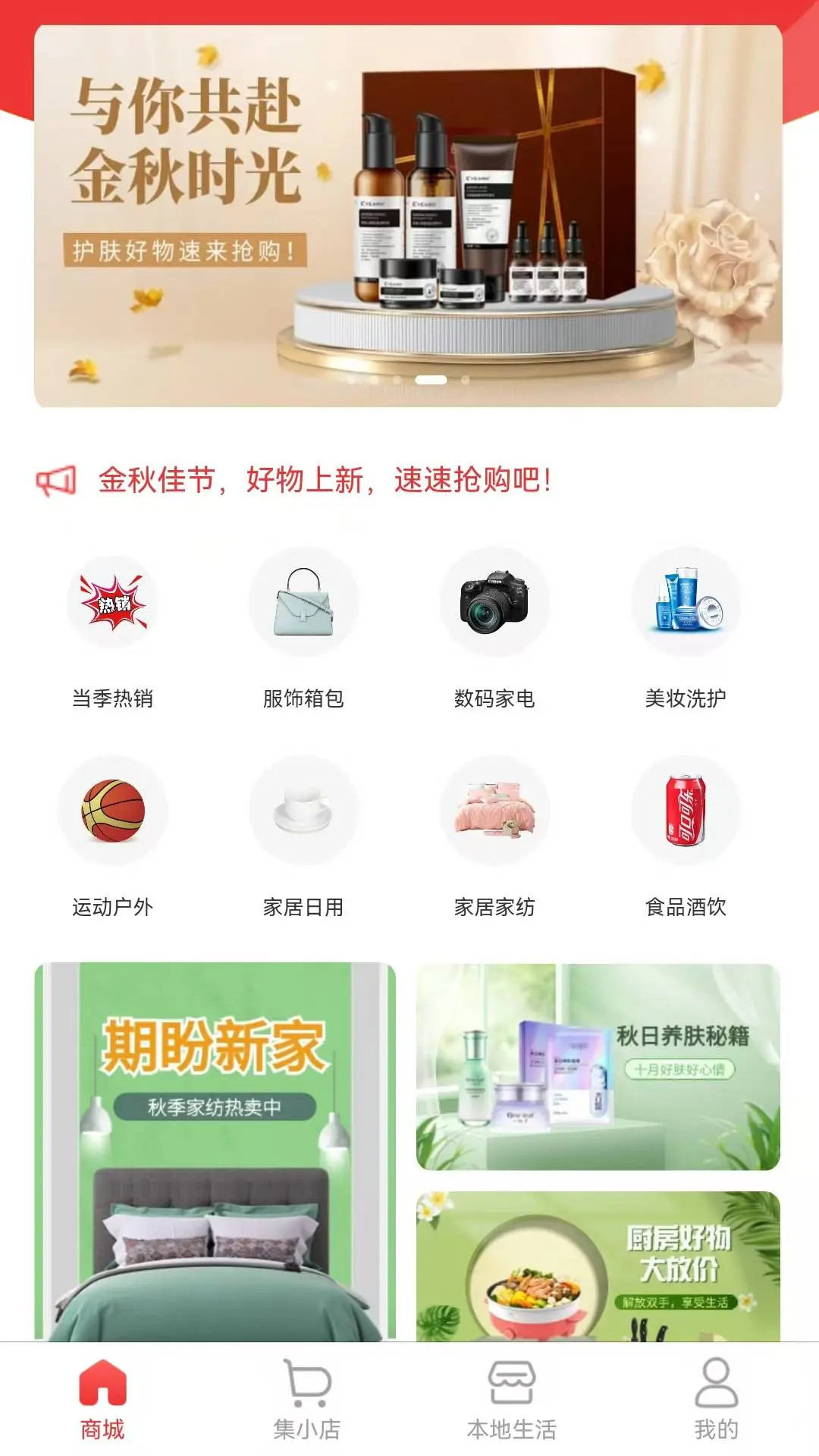
Task: Open the 厨房好物大放价 kitchen promotion
Action: point(598,1265)
